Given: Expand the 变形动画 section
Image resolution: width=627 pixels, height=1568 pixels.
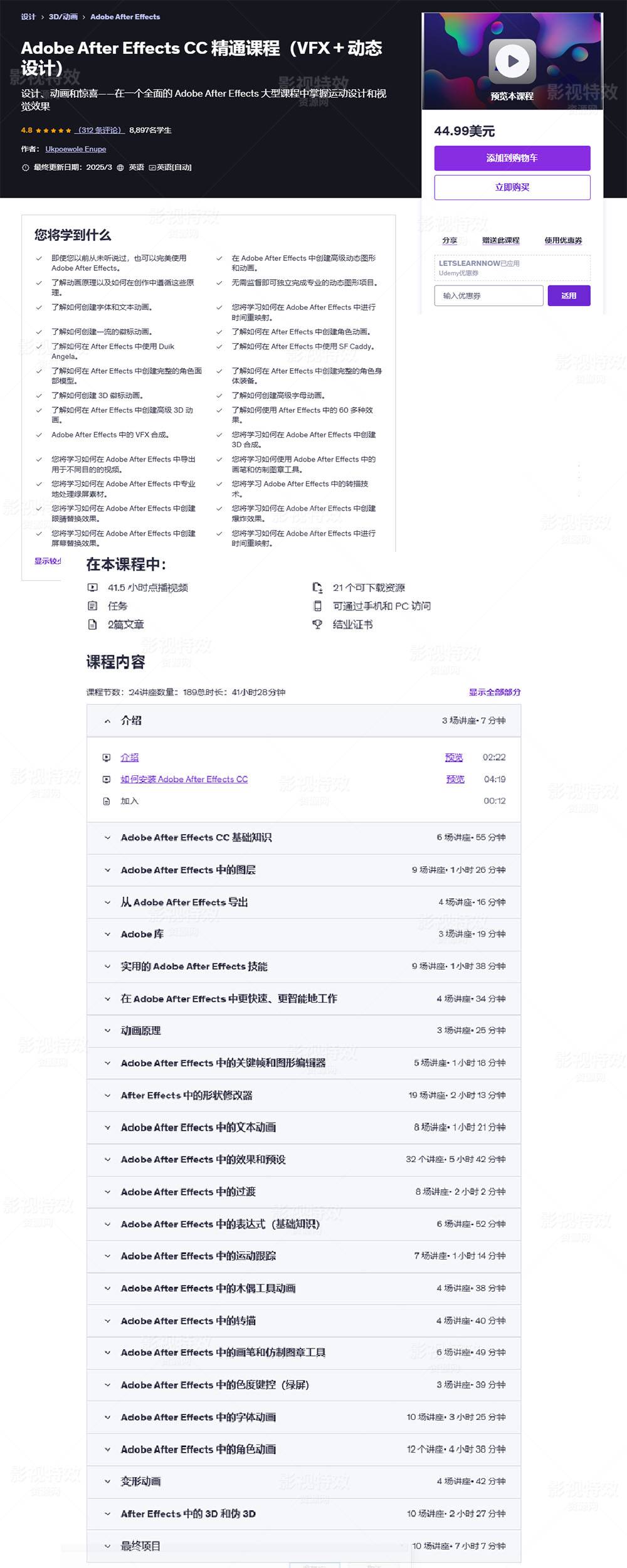Looking at the screenshot, I should (140, 1482).
